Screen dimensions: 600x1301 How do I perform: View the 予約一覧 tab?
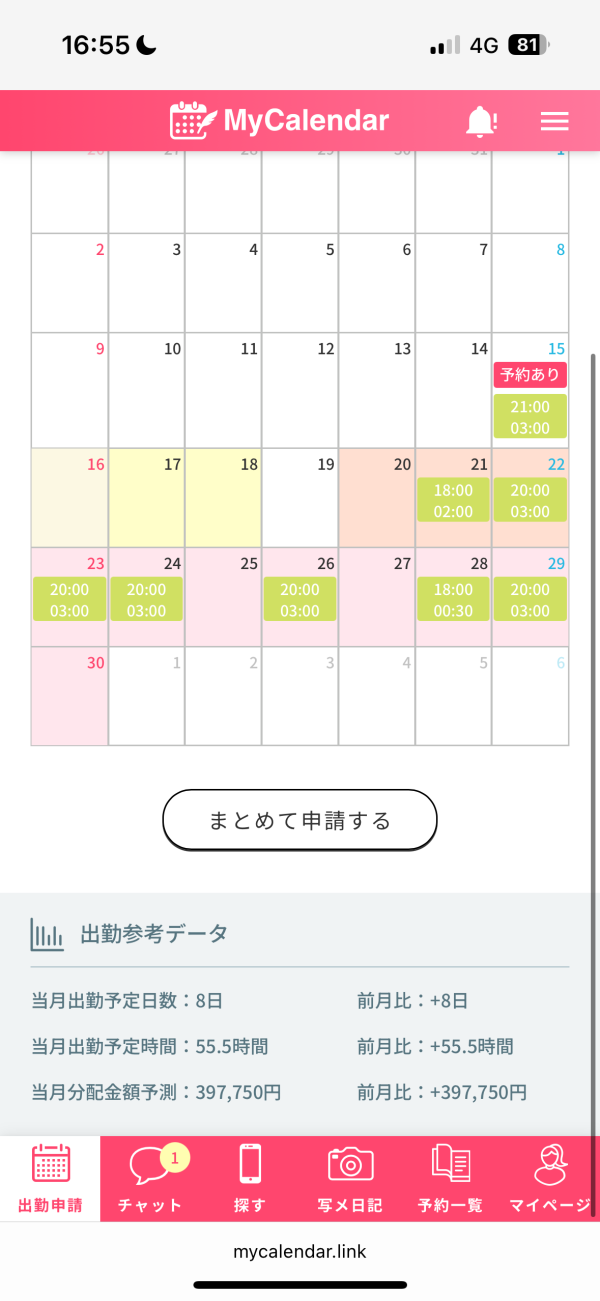[x=450, y=1178]
